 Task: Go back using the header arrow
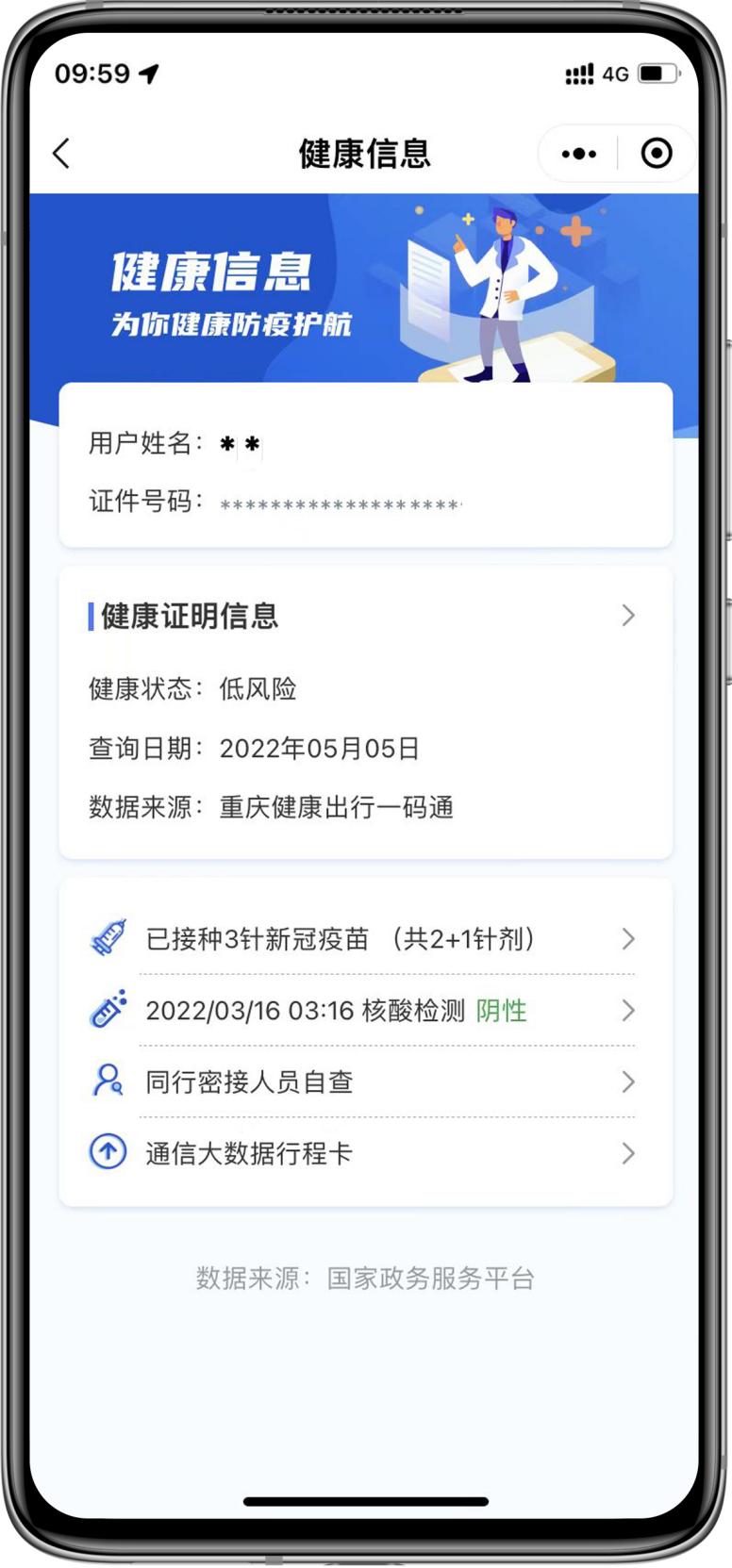[62, 154]
